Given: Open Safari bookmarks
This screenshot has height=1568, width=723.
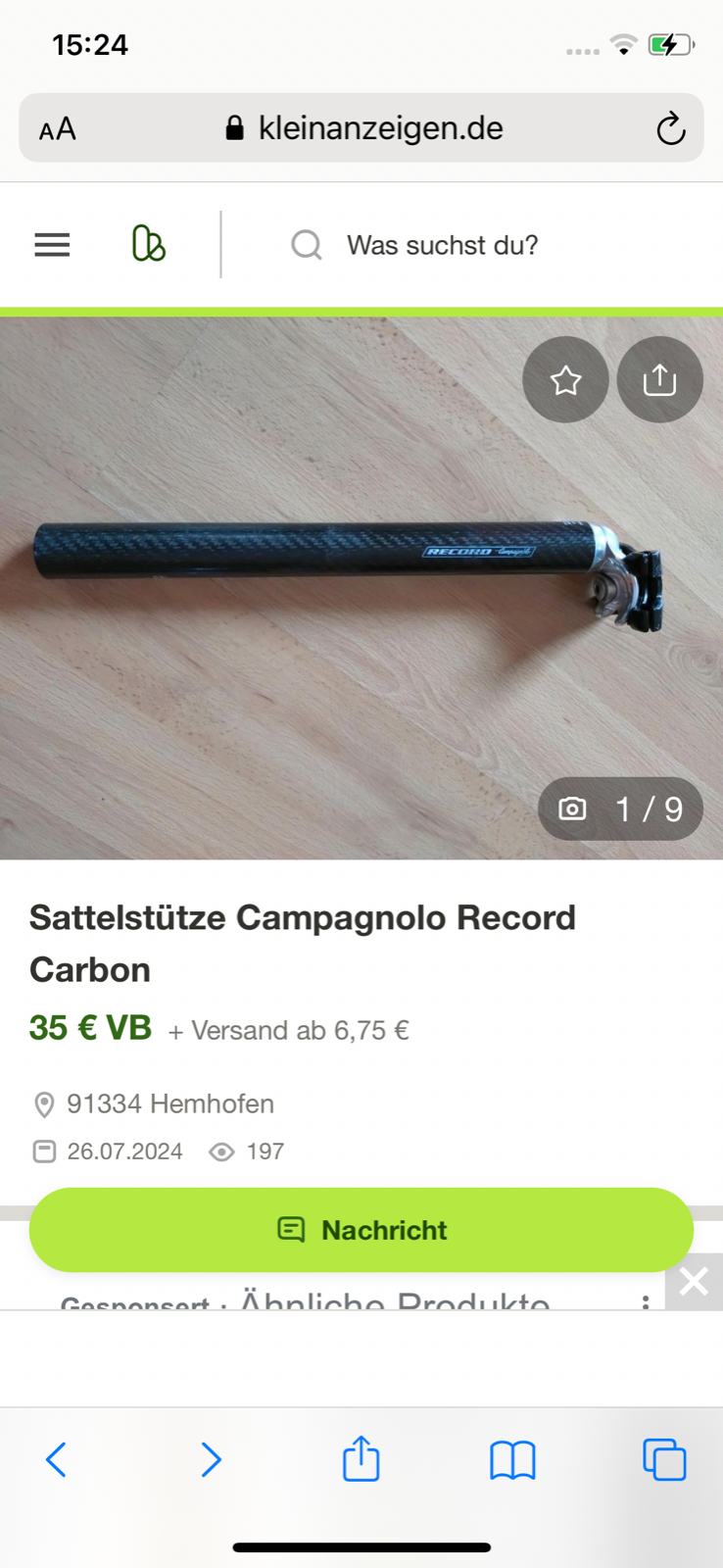Looking at the screenshot, I should tap(512, 1459).
